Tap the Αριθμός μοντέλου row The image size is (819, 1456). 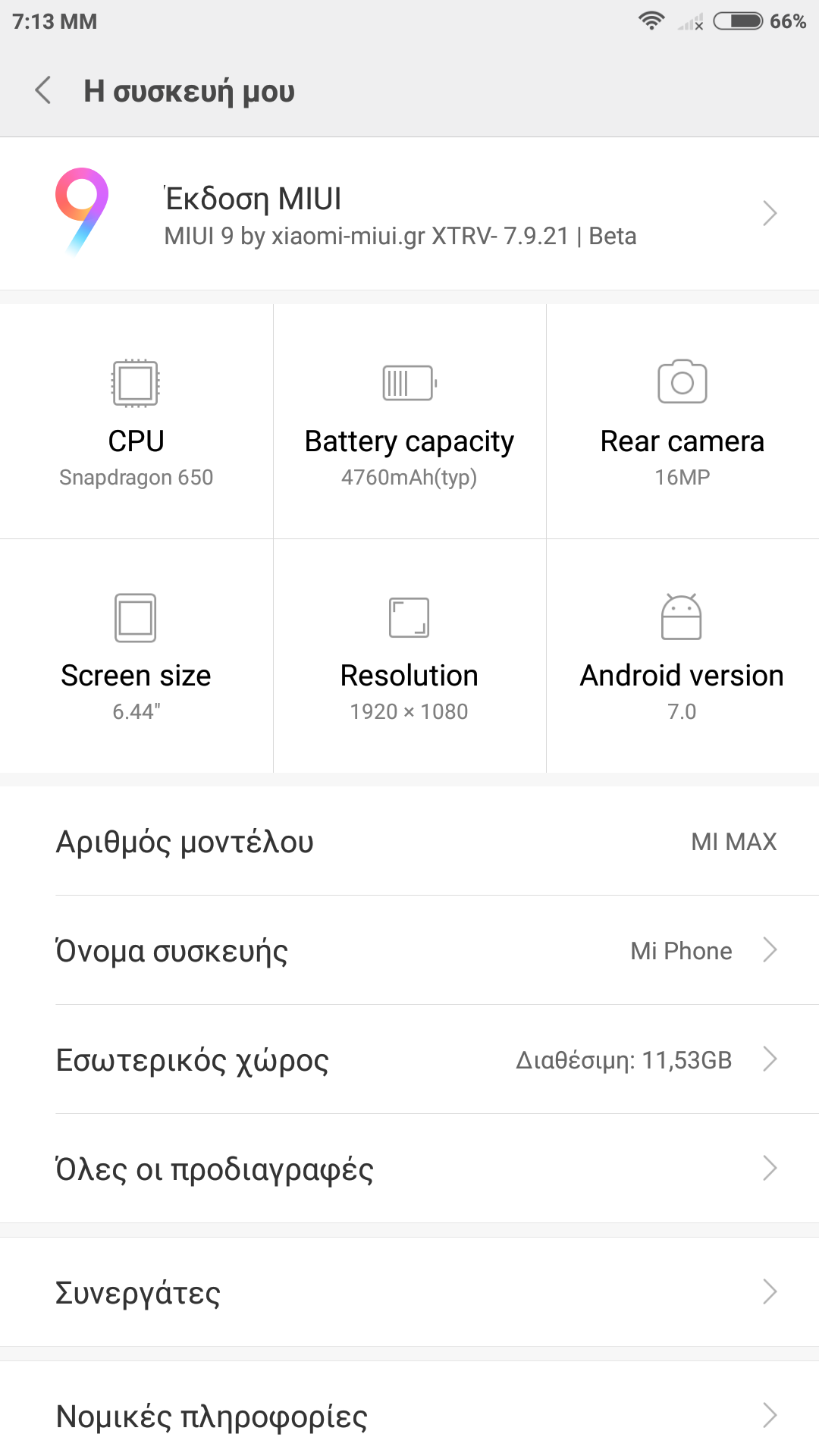[x=409, y=841]
